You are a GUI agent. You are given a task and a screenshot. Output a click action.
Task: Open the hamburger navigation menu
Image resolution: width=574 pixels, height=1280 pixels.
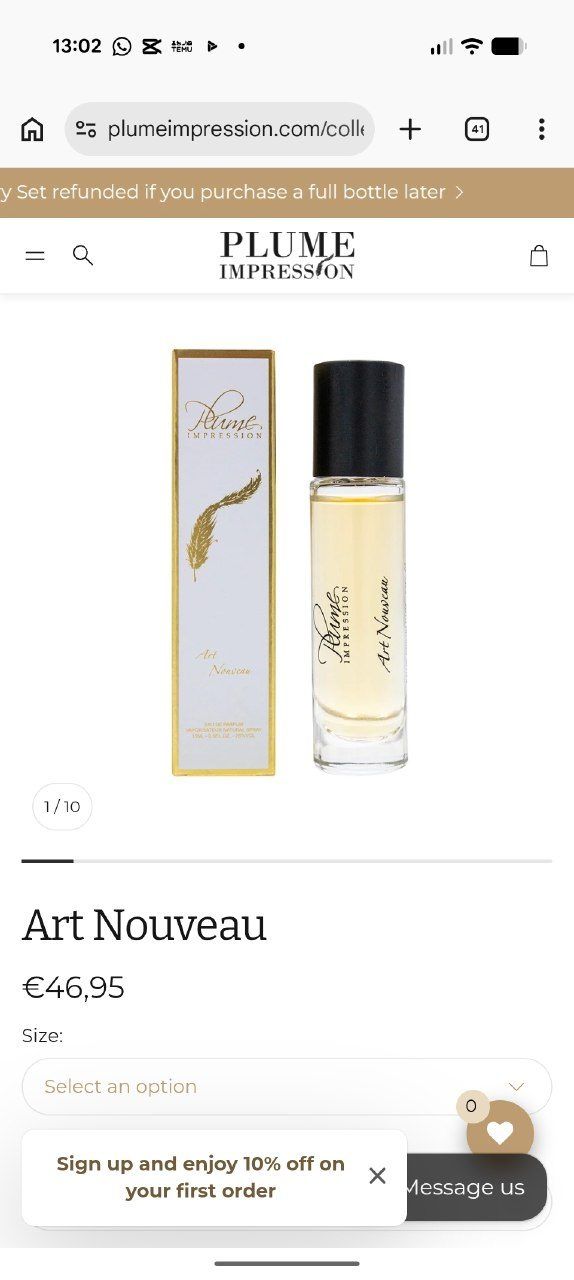35,256
